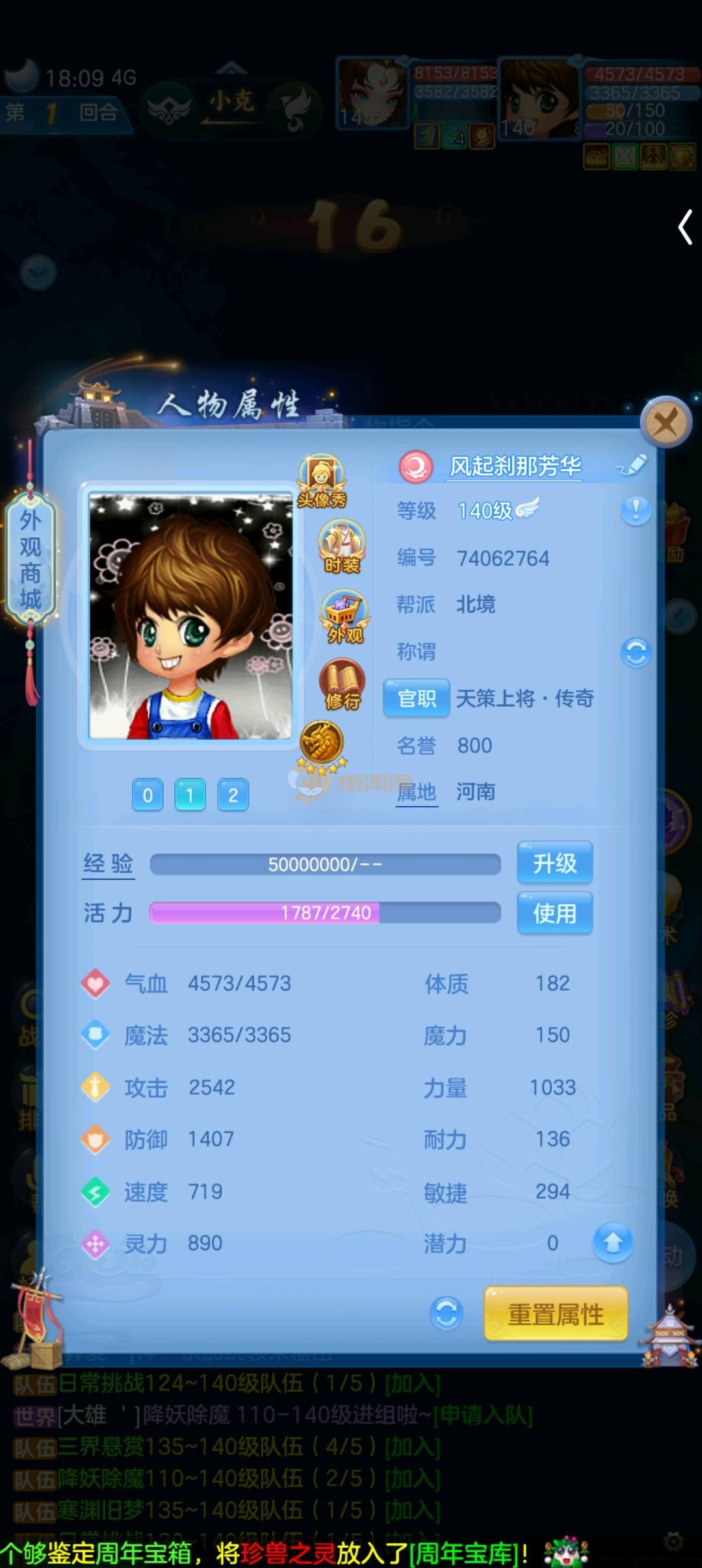Close the character attributes dialog

(x=665, y=423)
